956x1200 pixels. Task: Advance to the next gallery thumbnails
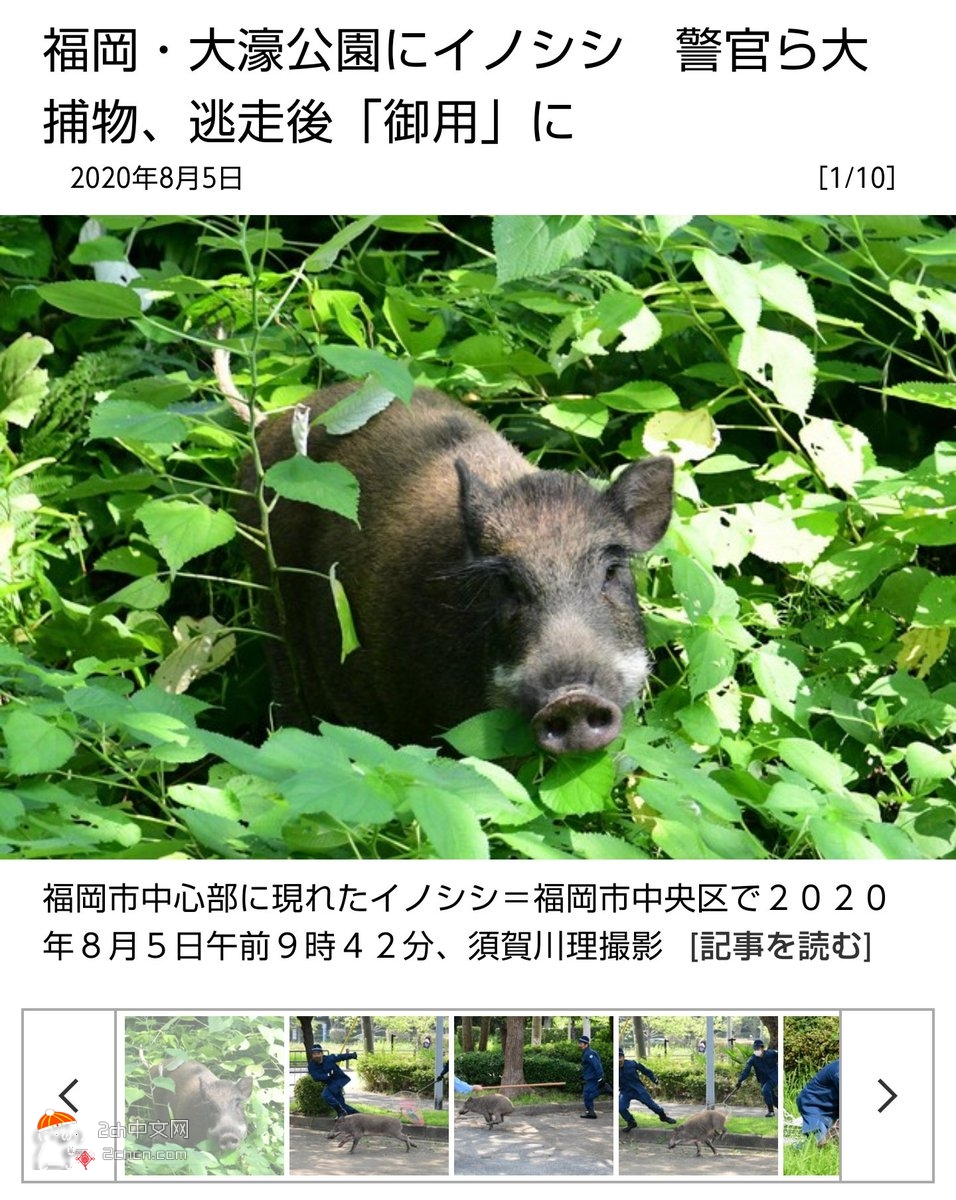point(887,1095)
